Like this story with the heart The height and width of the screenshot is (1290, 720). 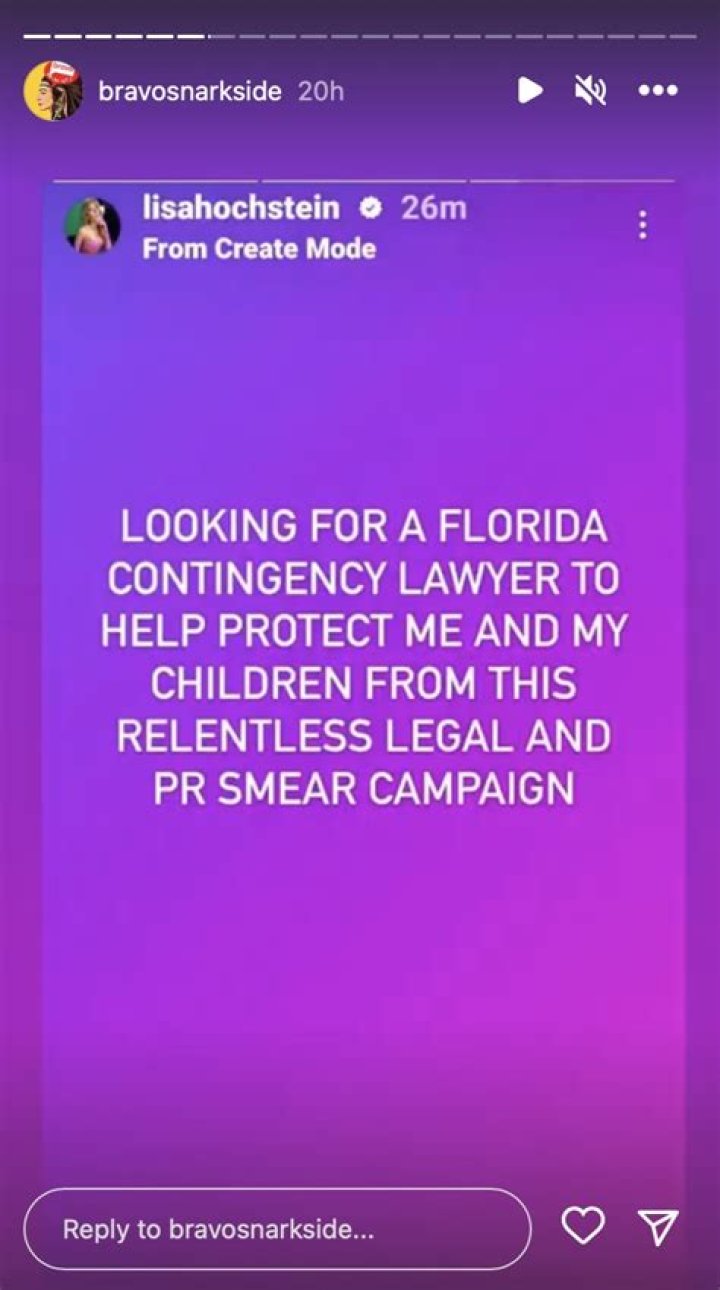coord(583,1227)
